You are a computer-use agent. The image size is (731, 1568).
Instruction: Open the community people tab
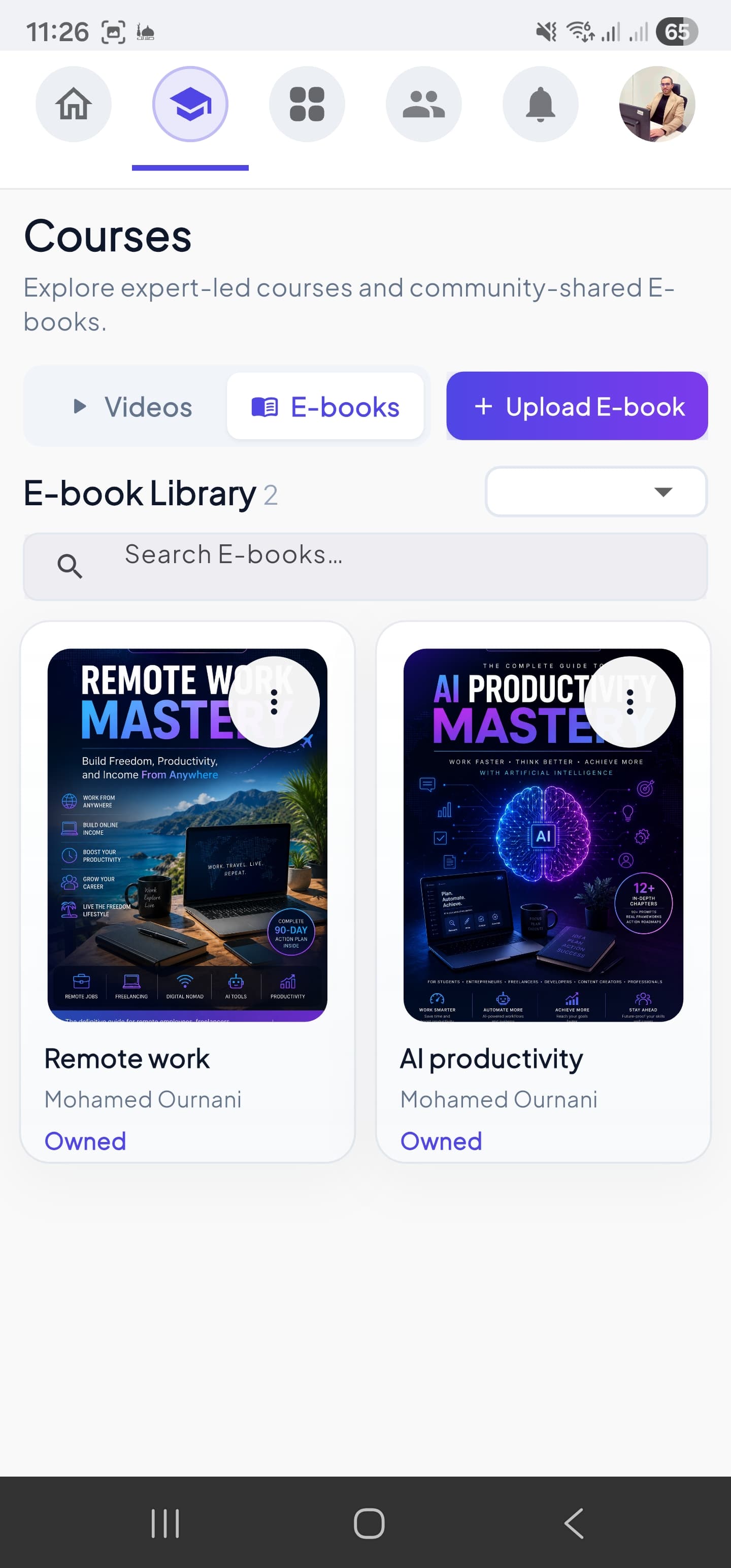[424, 104]
